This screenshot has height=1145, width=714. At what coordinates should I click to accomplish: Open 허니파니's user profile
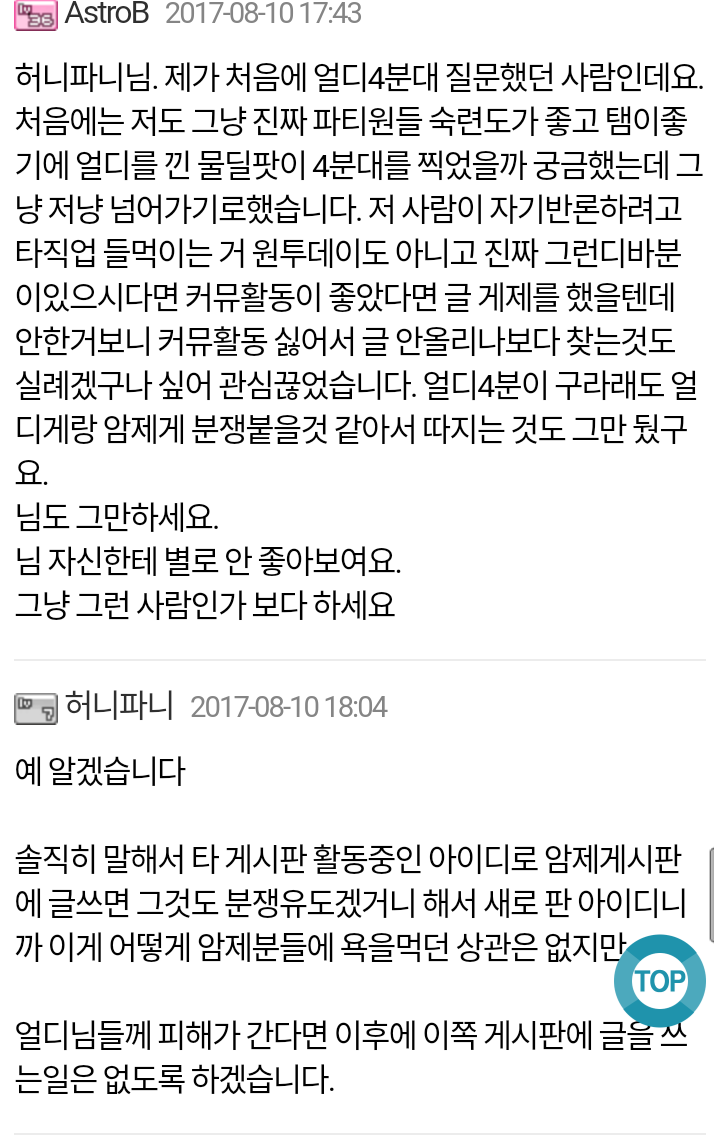pos(119,705)
